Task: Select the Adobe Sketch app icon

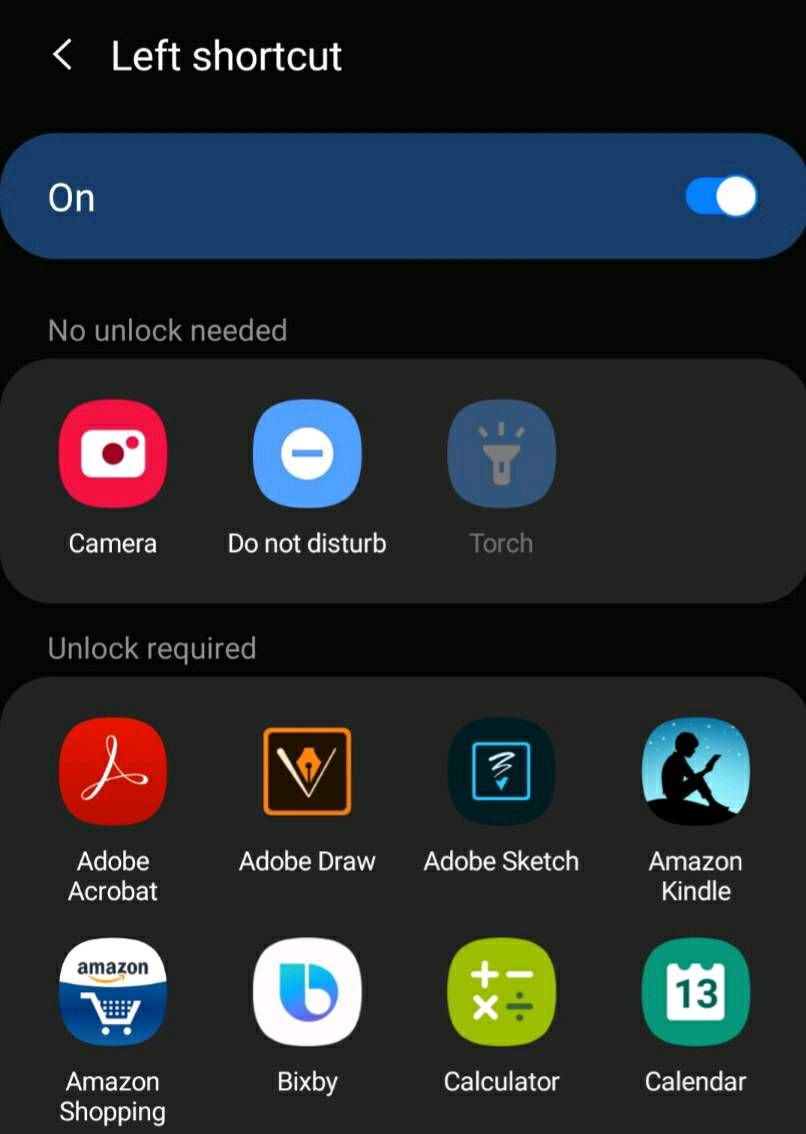Action: pos(501,772)
